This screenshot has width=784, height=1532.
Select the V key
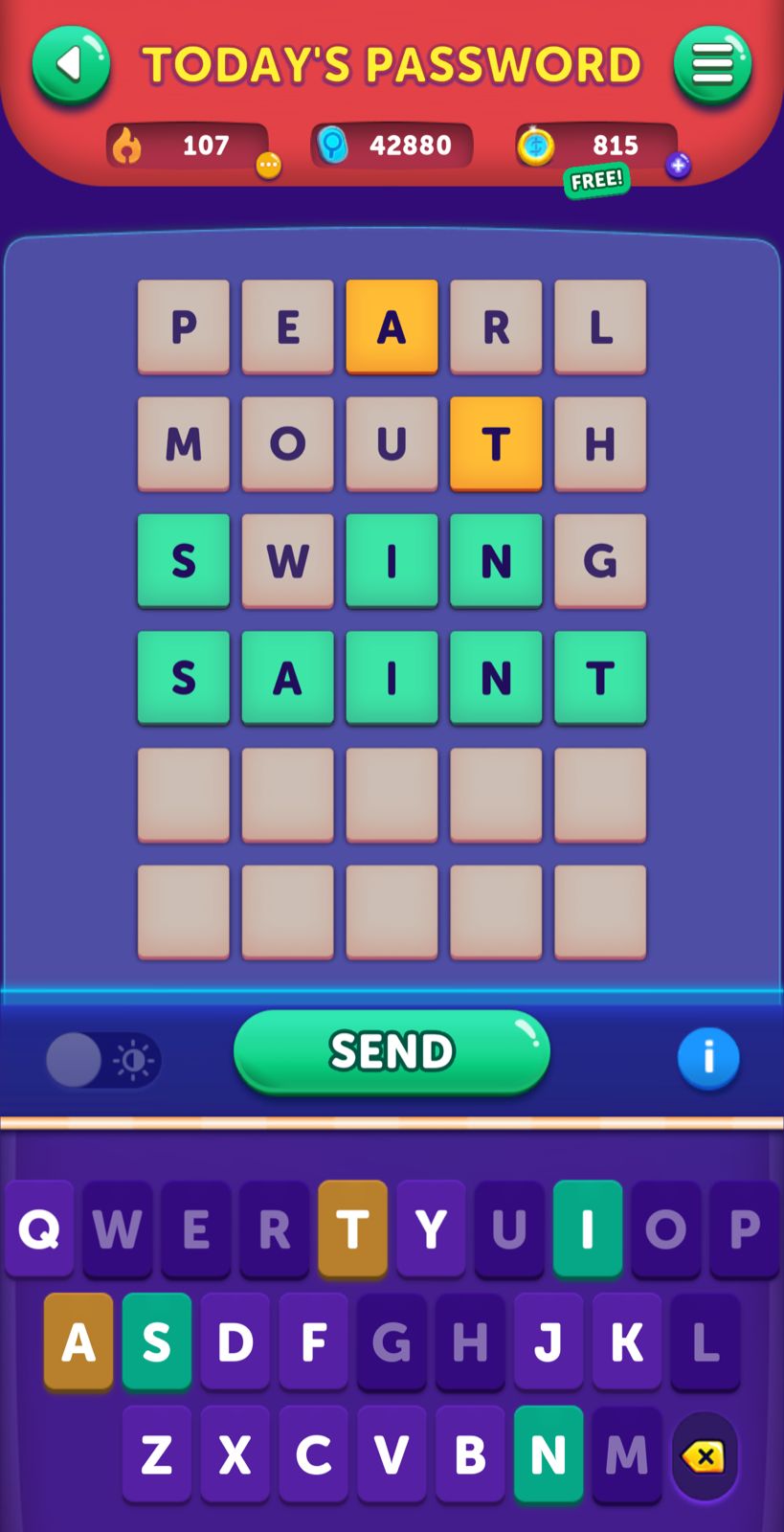click(x=392, y=1454)
